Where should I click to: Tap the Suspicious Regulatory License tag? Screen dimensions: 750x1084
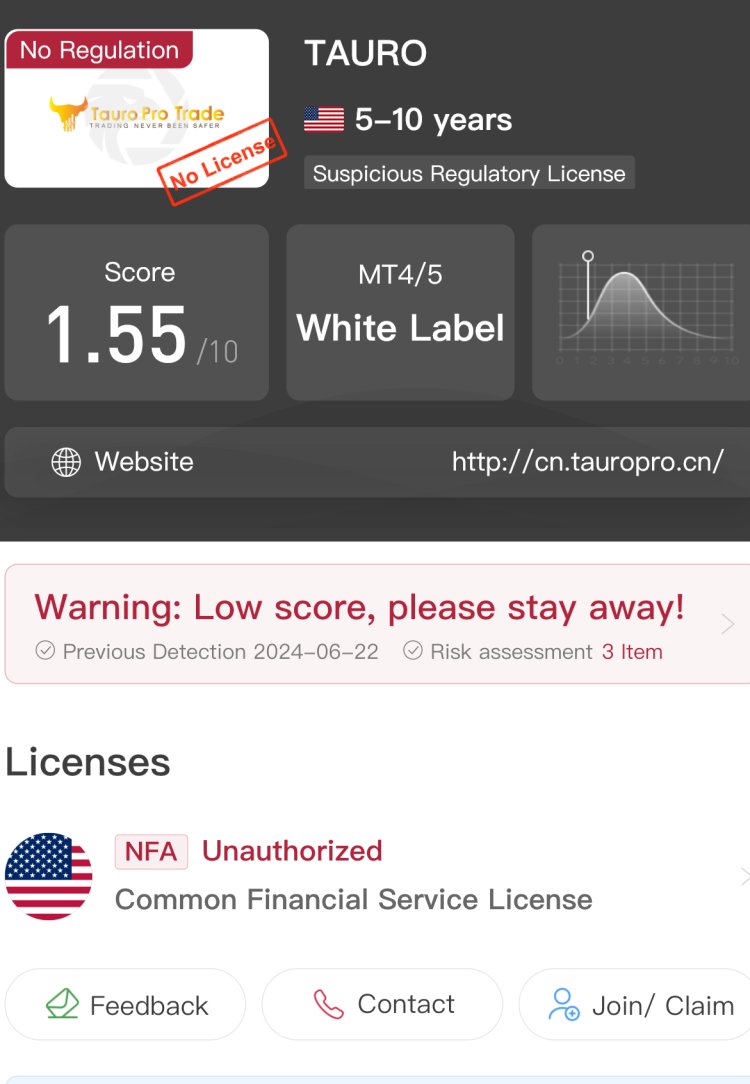[x=469, y=173]
